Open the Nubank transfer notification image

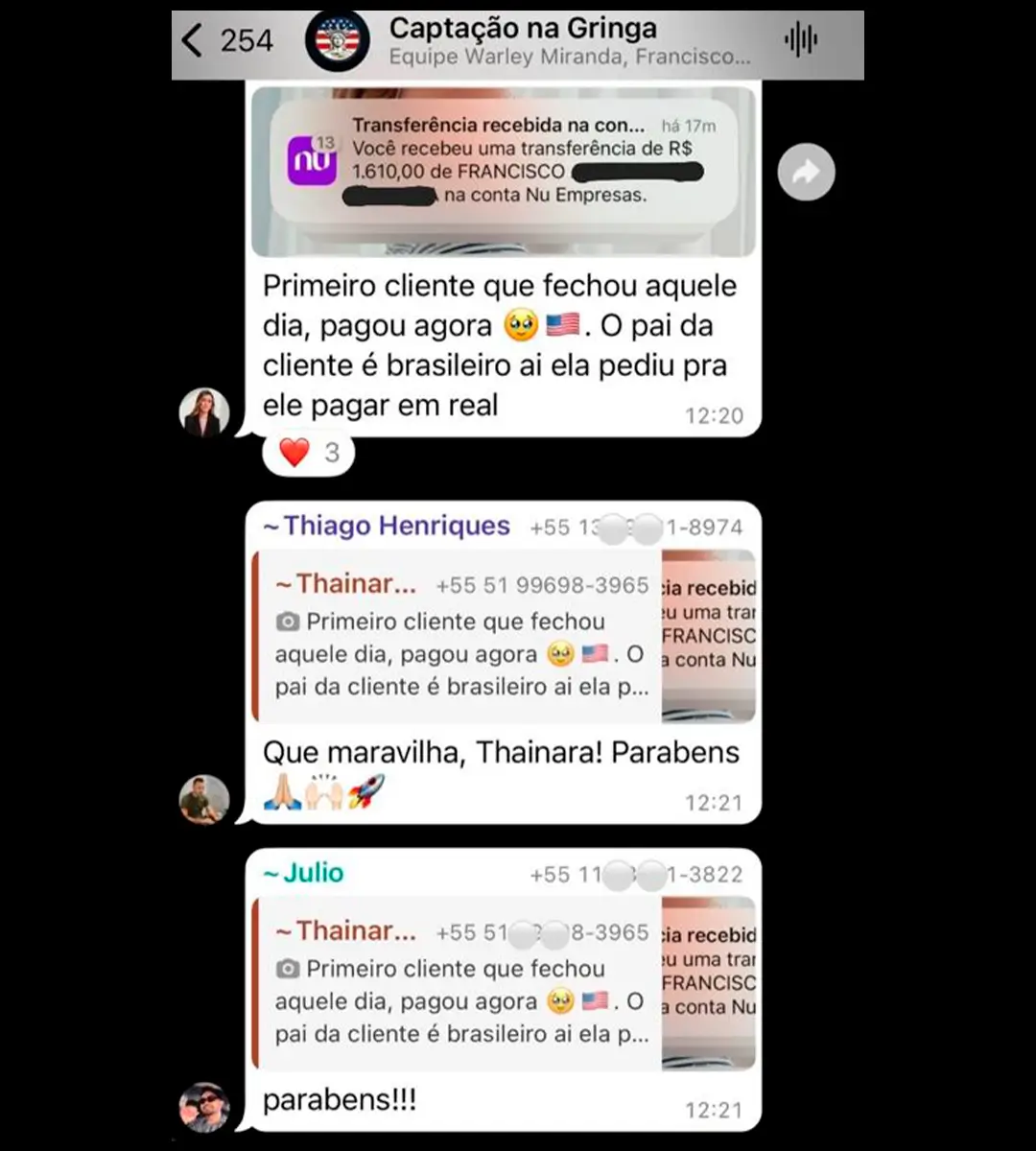(x=503, y=173)
